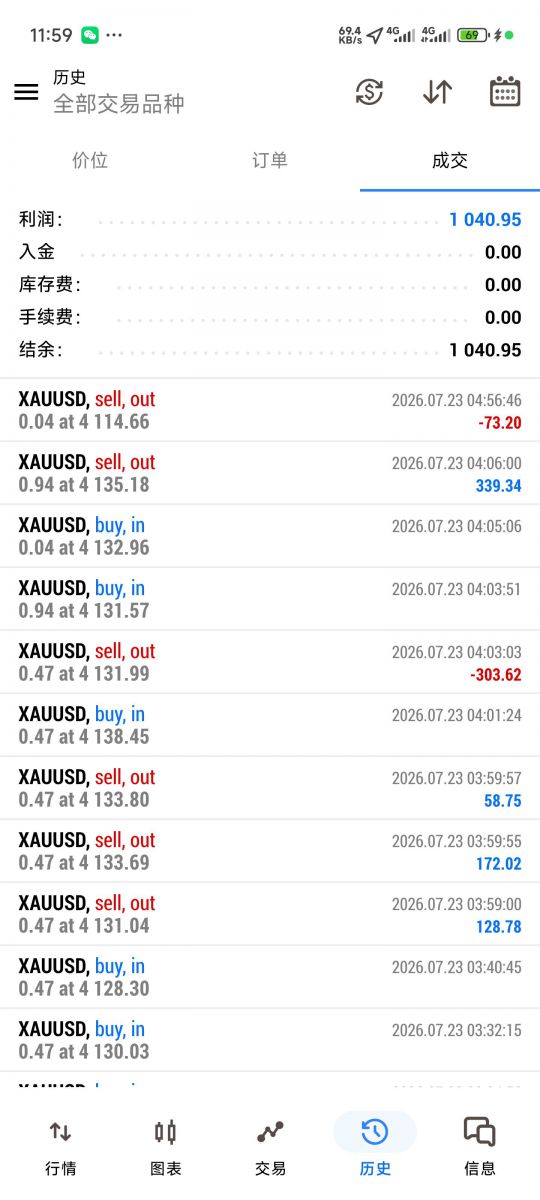Go to the 图表 chart tab
Viewport: 540px width, 1200px height.
[165, 1146]
